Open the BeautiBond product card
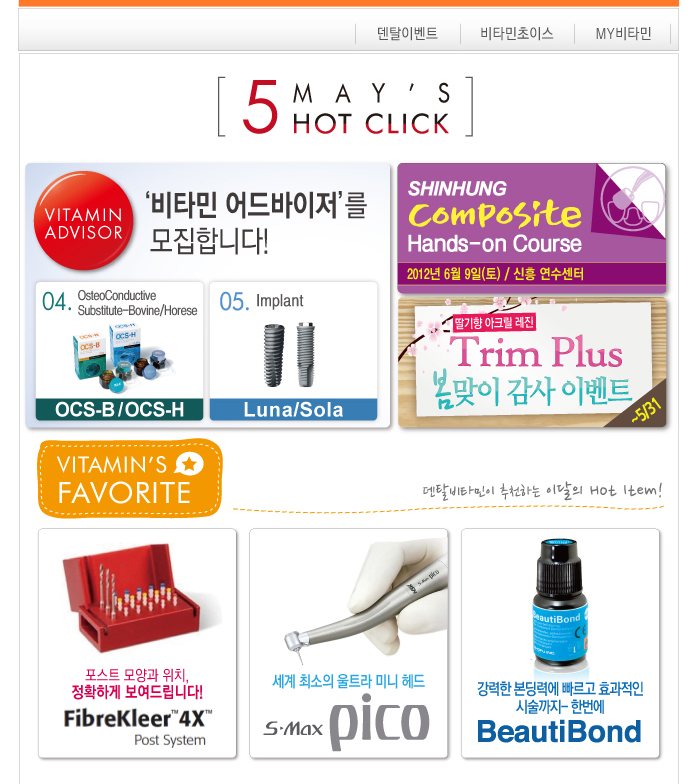This screenshot has width=700, height=784. pos(560,643)
